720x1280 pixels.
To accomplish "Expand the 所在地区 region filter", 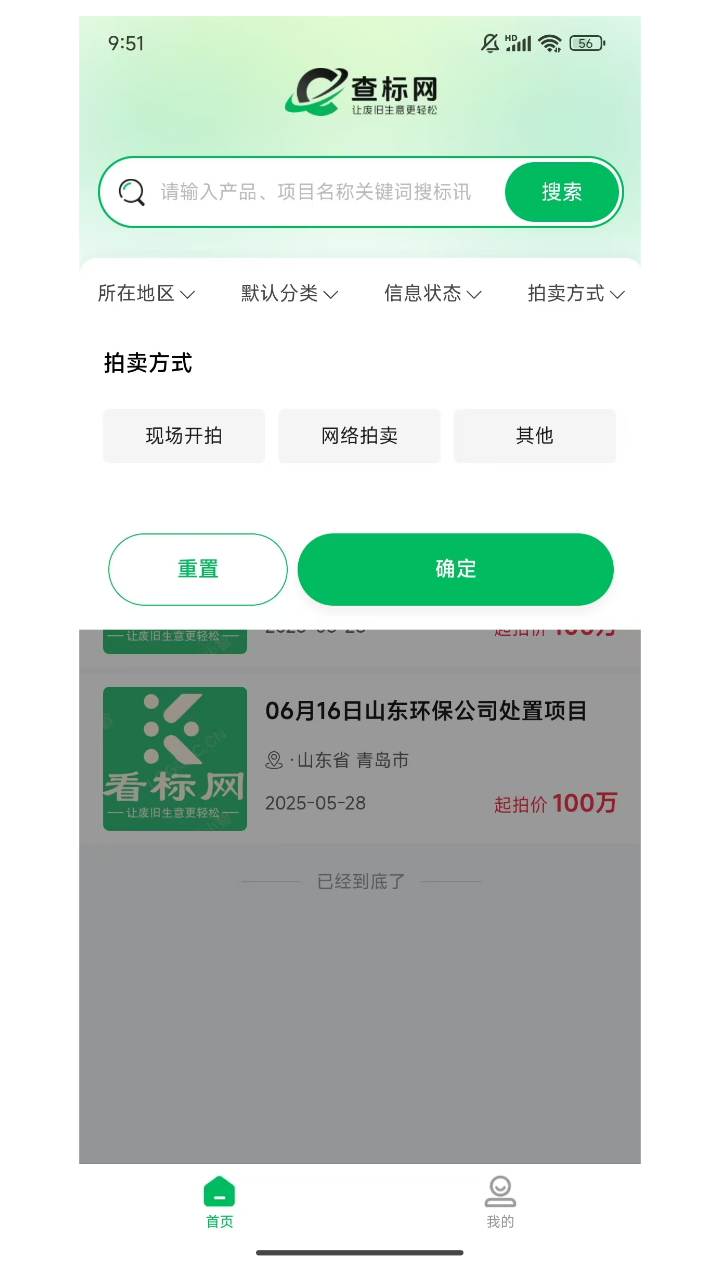I will (146, 293).
